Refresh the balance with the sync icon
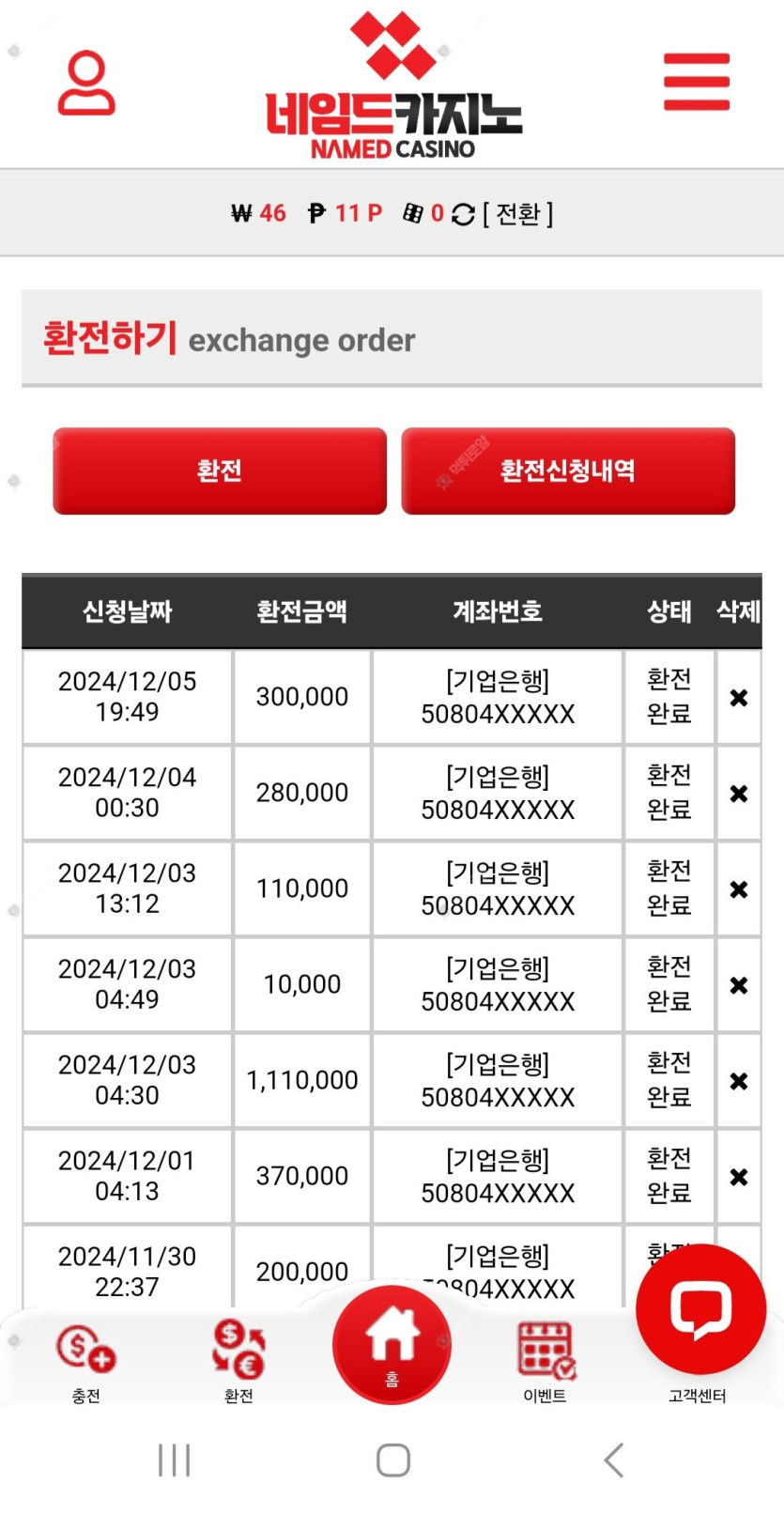 coord(463,214)
